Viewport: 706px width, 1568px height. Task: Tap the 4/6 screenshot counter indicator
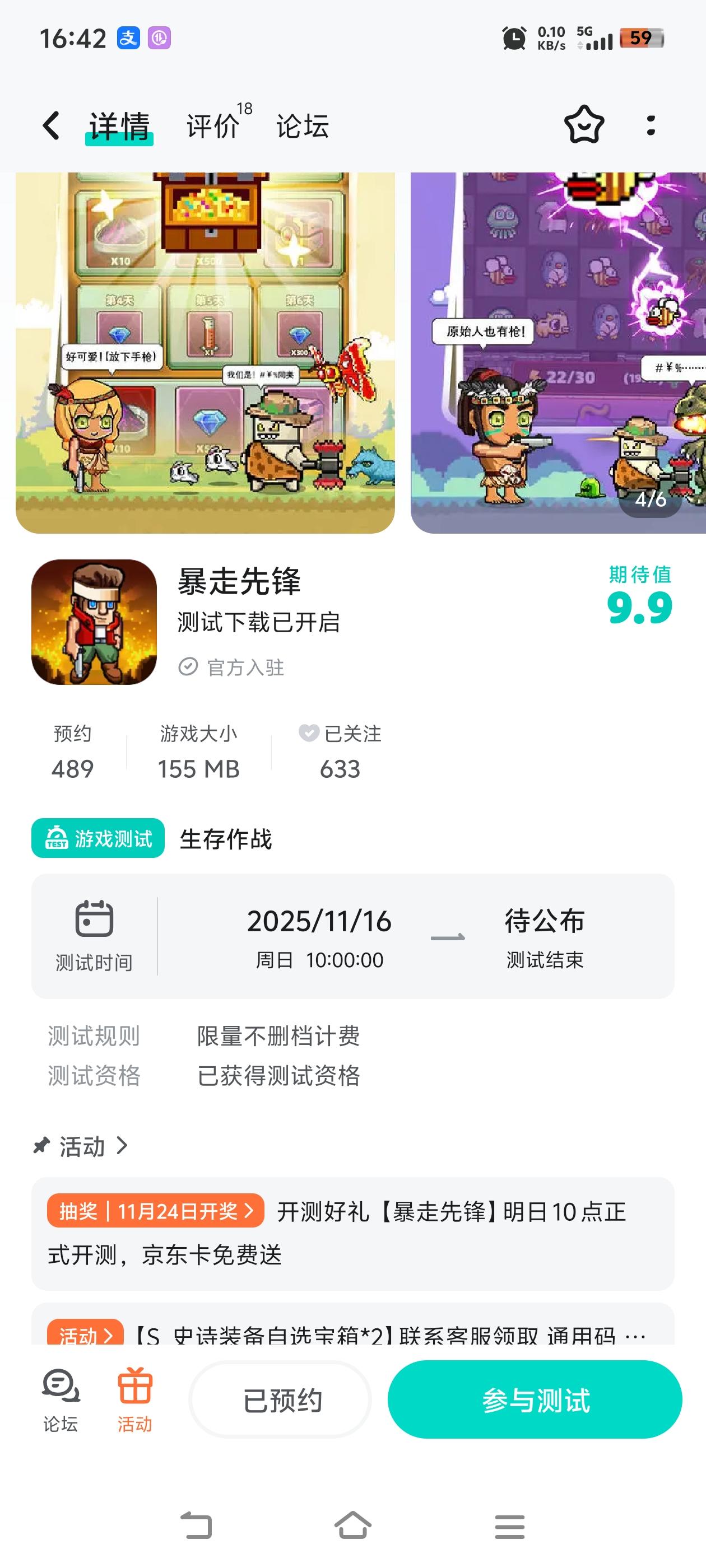(x=651, y=500)
